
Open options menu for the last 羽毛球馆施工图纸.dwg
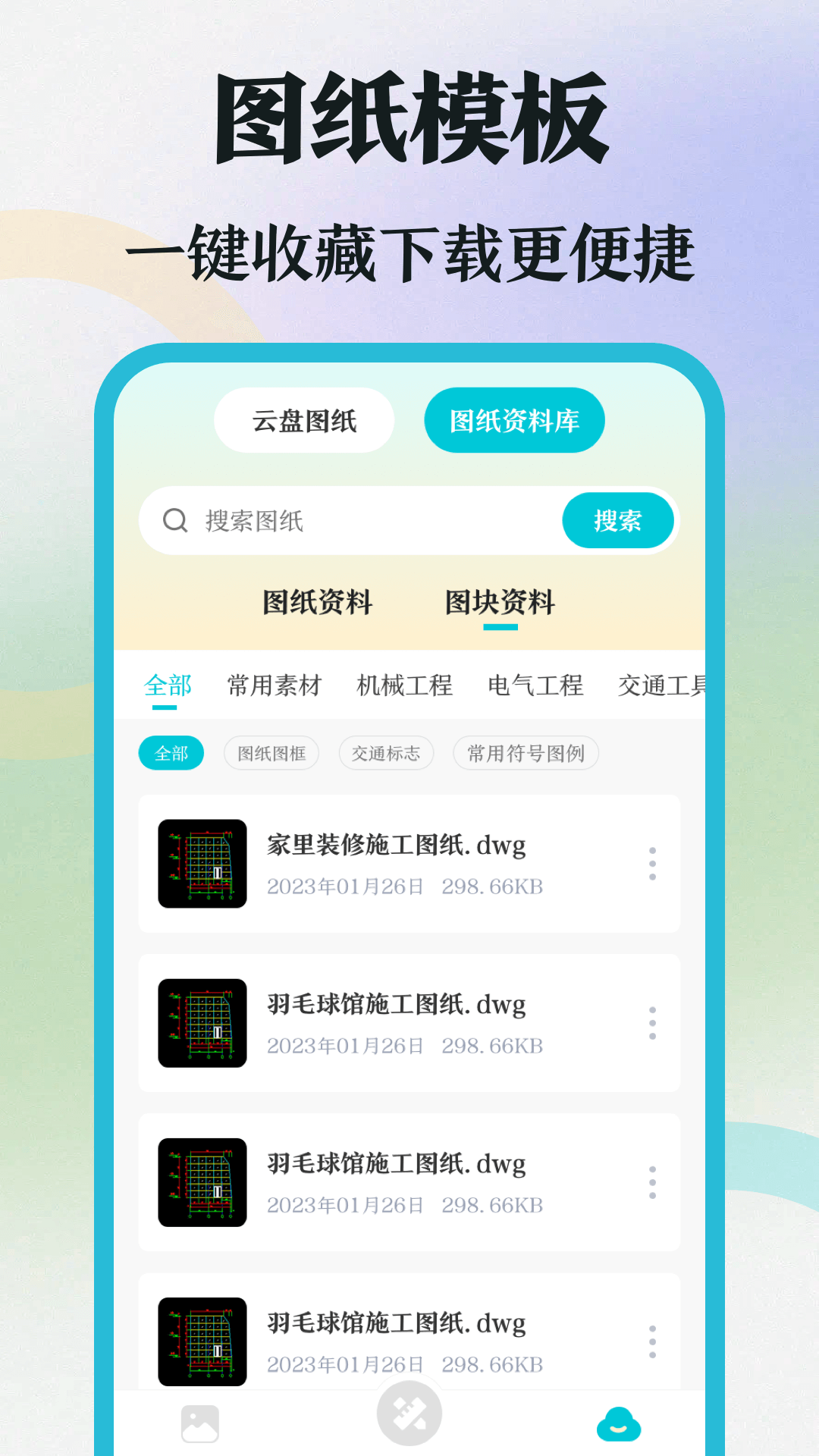[653, 1342]
